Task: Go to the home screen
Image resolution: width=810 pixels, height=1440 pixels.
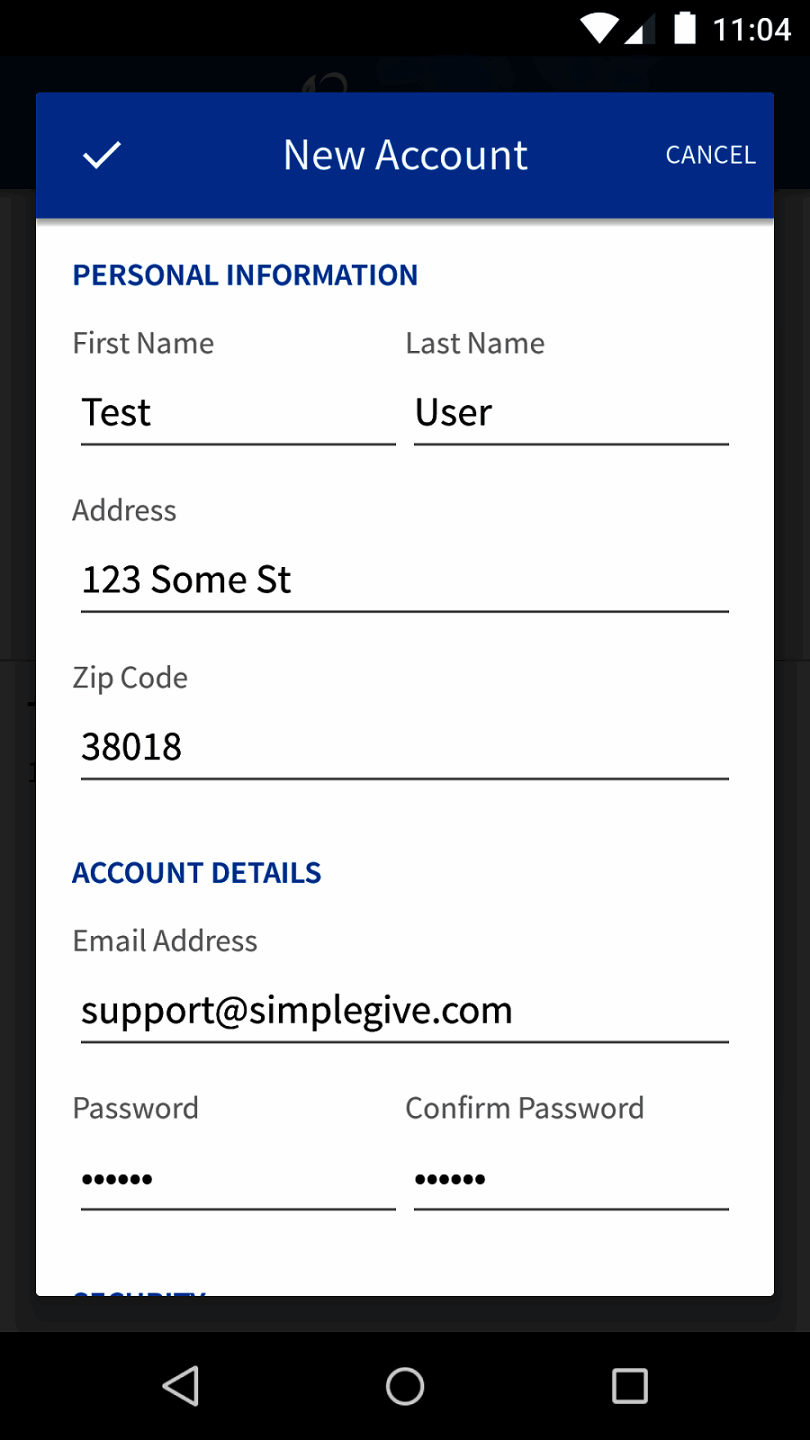Action: (x=405, y=1386)
